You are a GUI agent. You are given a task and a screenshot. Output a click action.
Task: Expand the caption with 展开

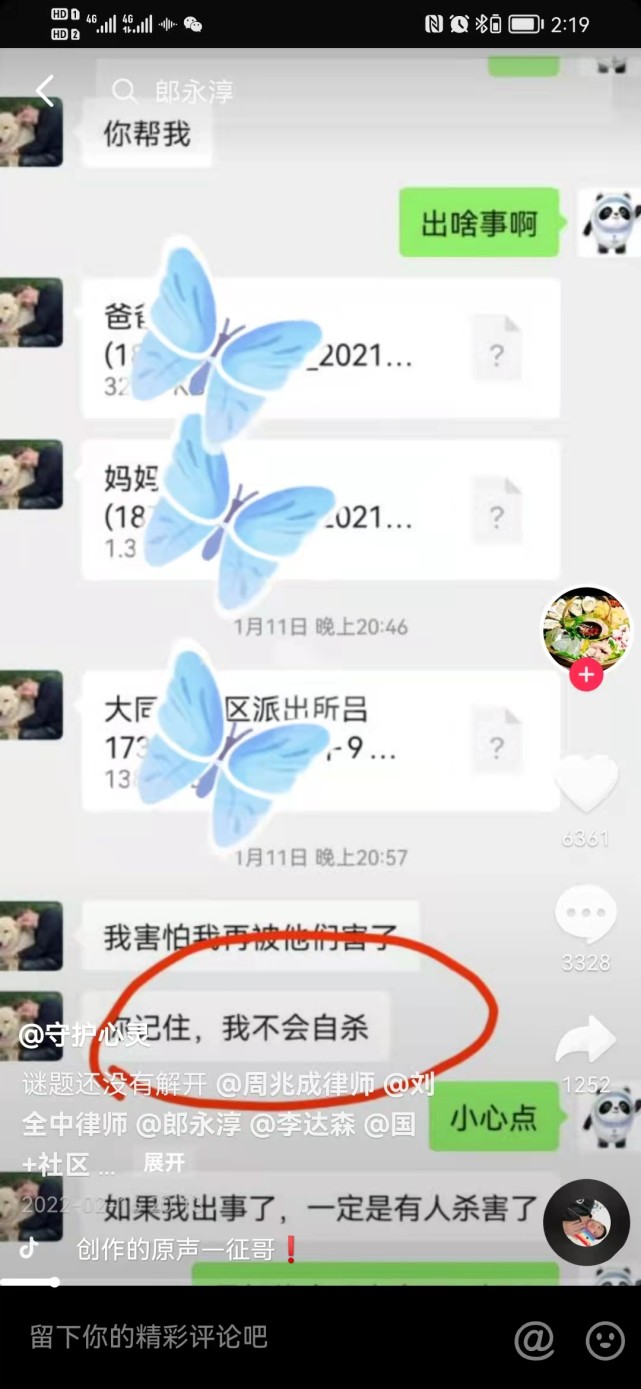click(x=164, y=1163)
